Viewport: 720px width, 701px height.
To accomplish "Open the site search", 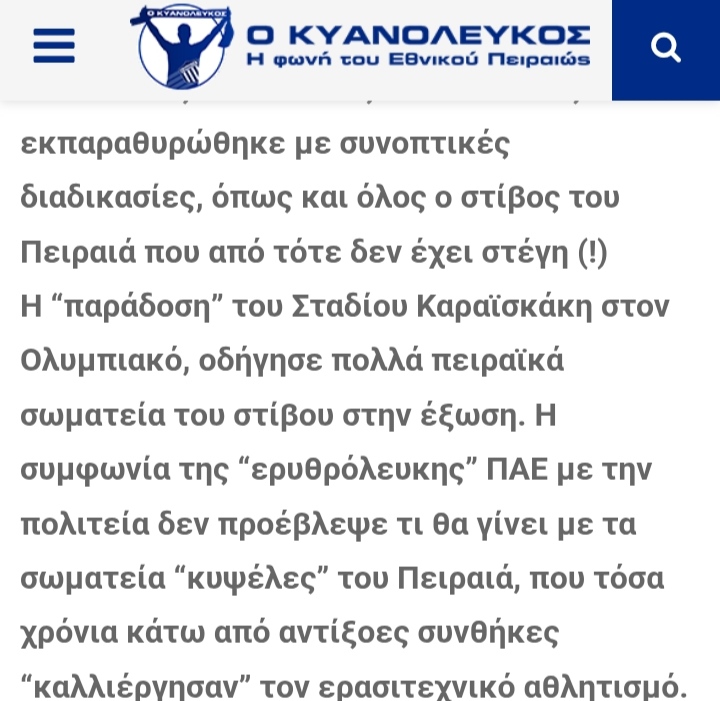I will pos(666,47).
